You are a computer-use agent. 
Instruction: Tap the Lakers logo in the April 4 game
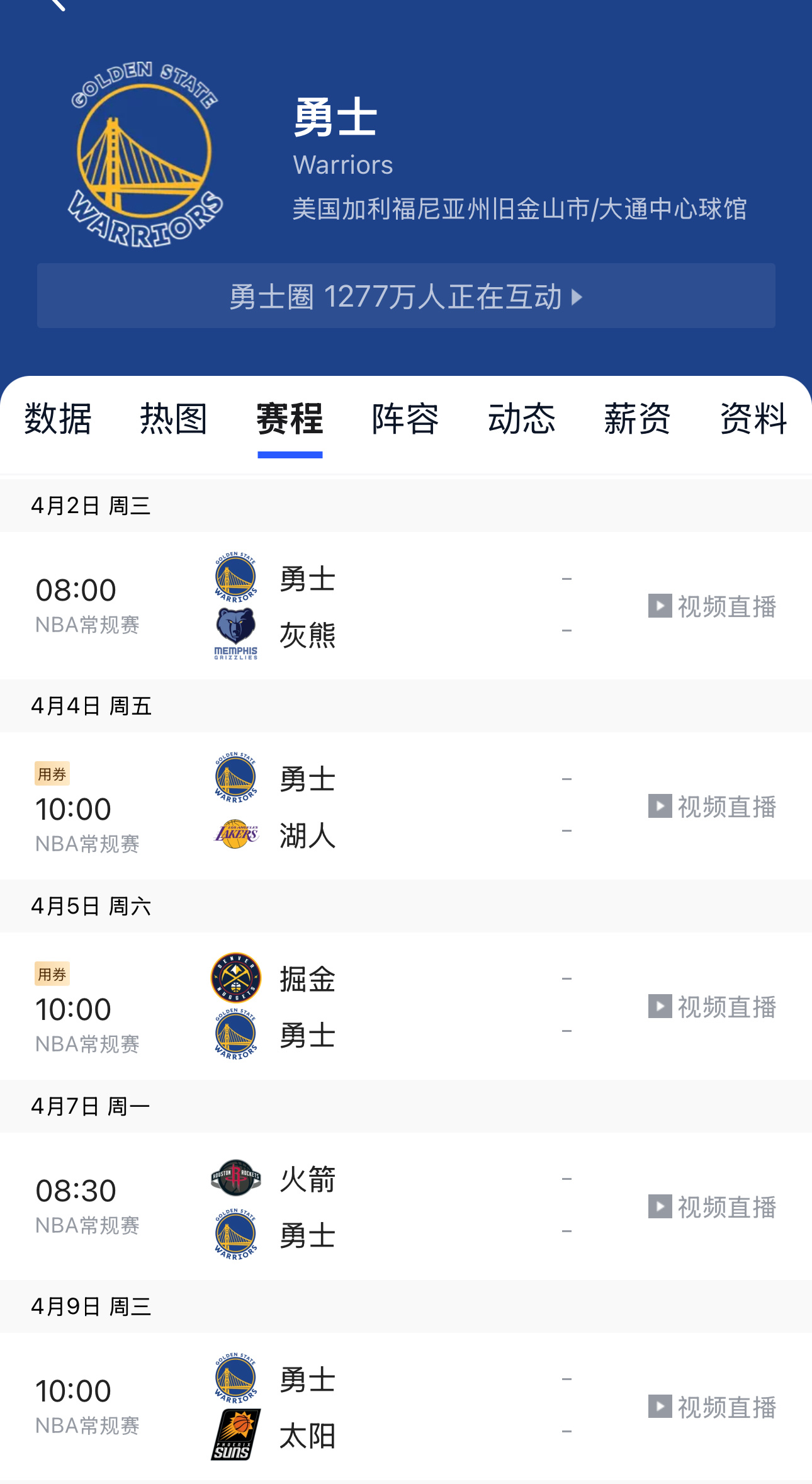coord(235,835)
